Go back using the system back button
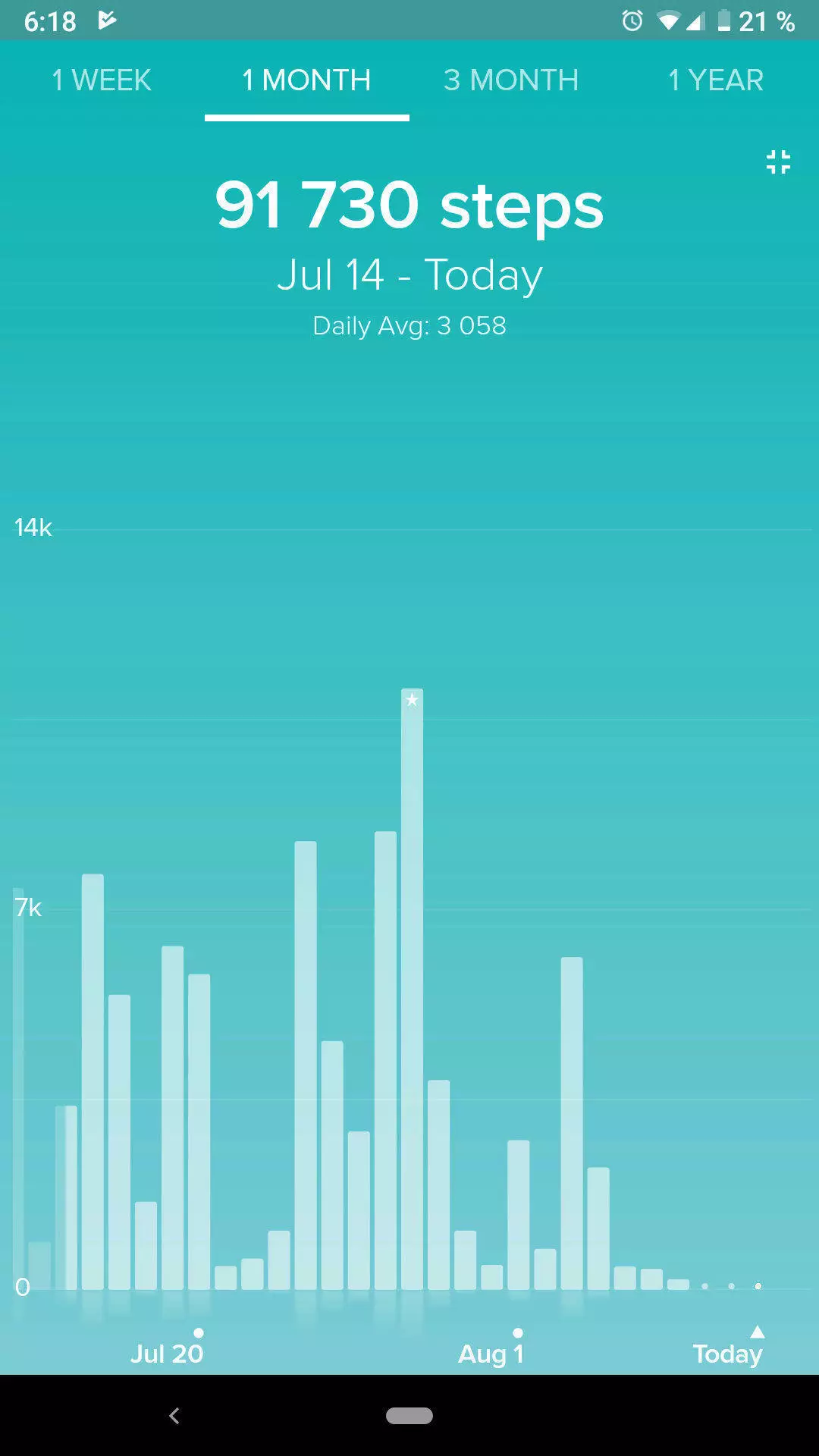Viewport: 819px width, 1456px height. coord(174,1415)
